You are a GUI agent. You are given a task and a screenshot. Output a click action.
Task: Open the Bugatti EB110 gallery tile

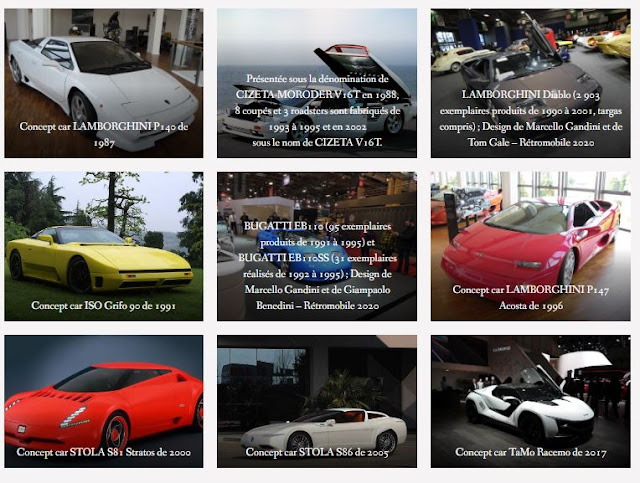pyautogui.click(x=316, y=246)
